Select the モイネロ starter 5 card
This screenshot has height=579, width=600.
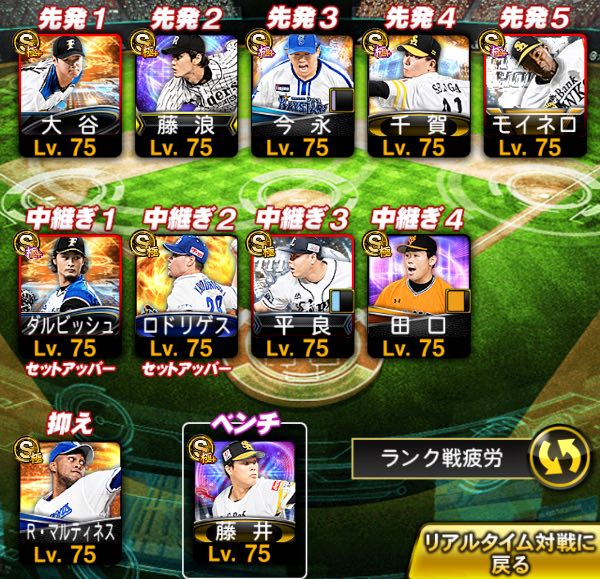pos(535,96)
